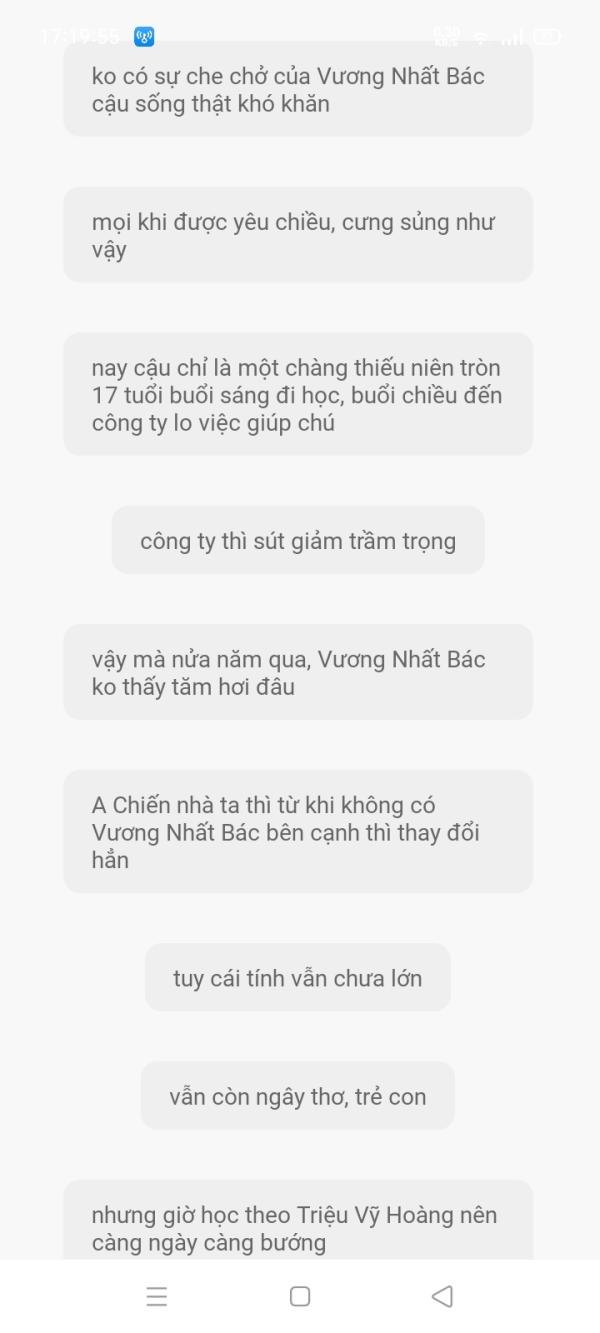Go back using the system back button
This screenshot has width=600, height=1333.
(x=442, y=1296)
